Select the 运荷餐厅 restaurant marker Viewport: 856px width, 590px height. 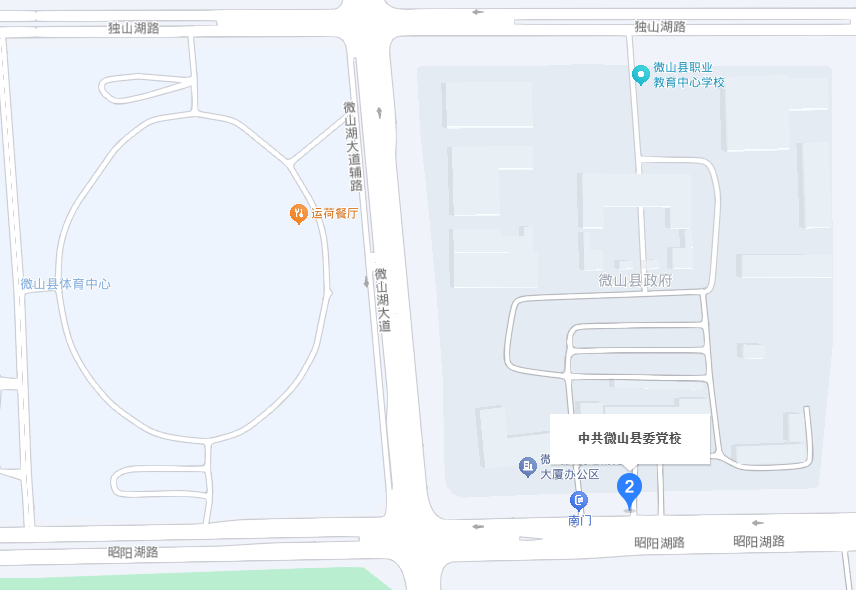(x=298, y=213)
